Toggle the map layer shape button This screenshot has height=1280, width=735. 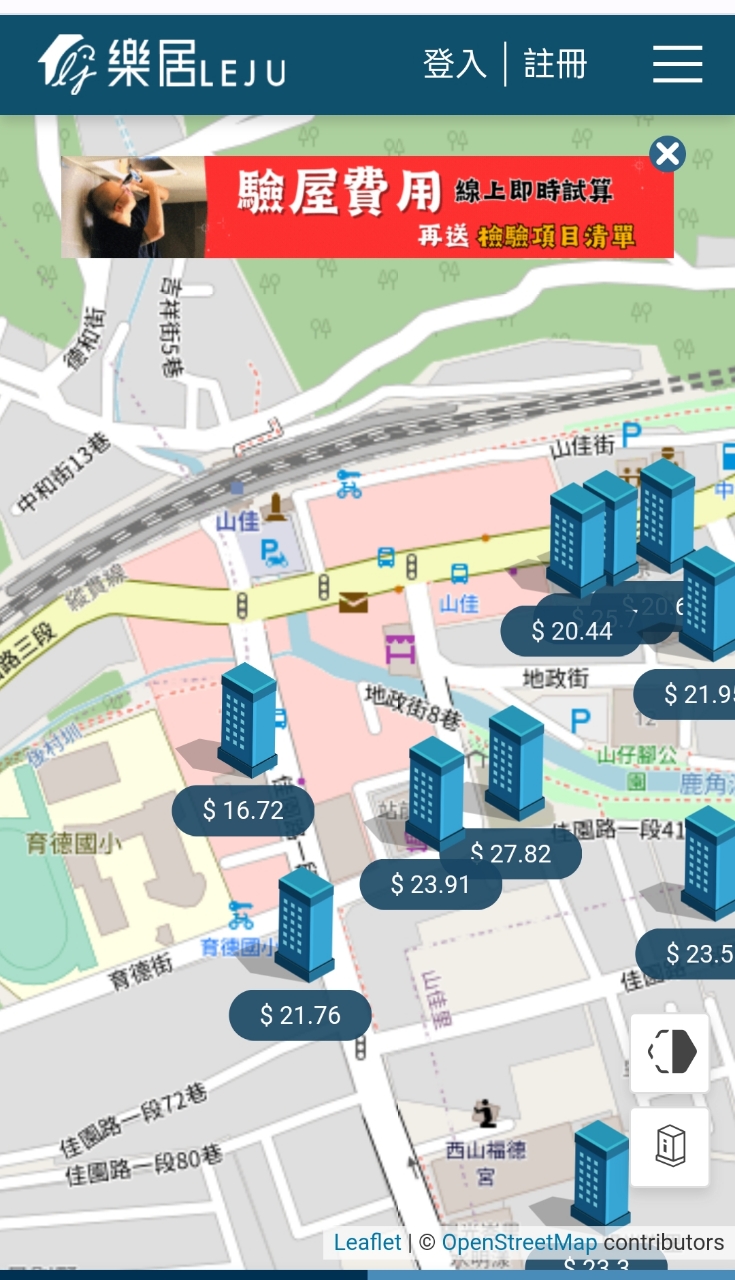[670, 1052]
